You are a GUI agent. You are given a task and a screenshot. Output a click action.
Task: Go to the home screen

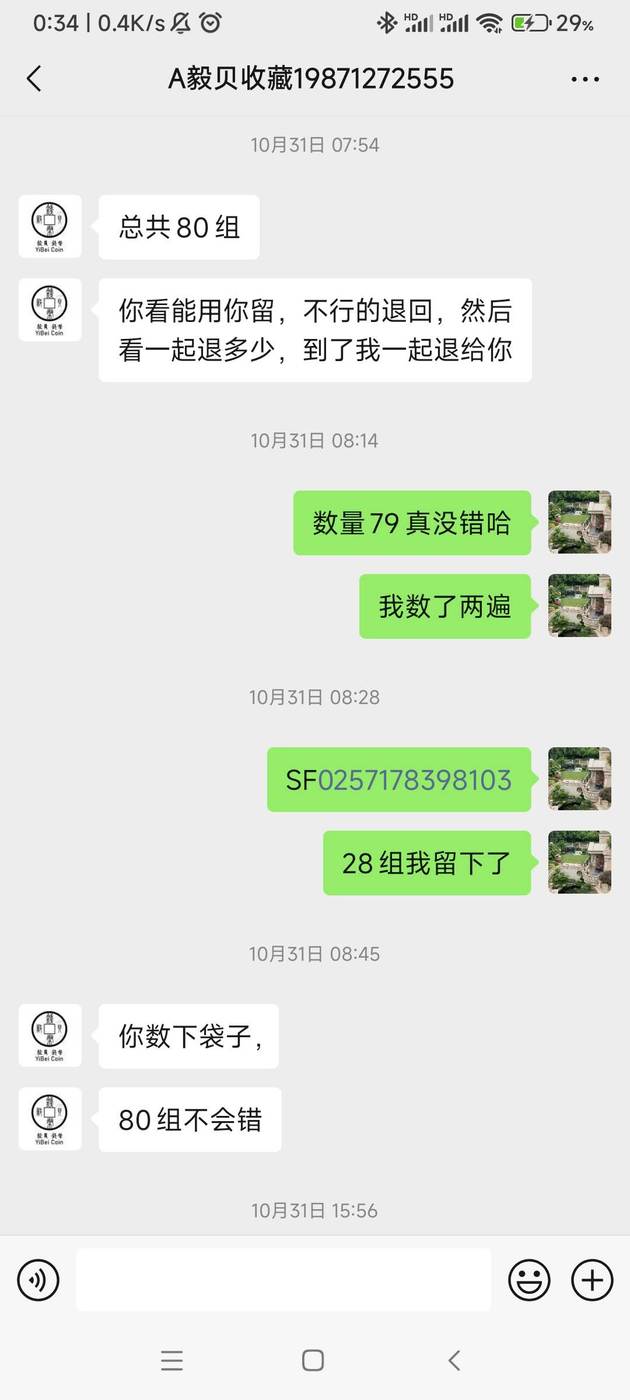pyautogui.click(x=313, y=1360)
